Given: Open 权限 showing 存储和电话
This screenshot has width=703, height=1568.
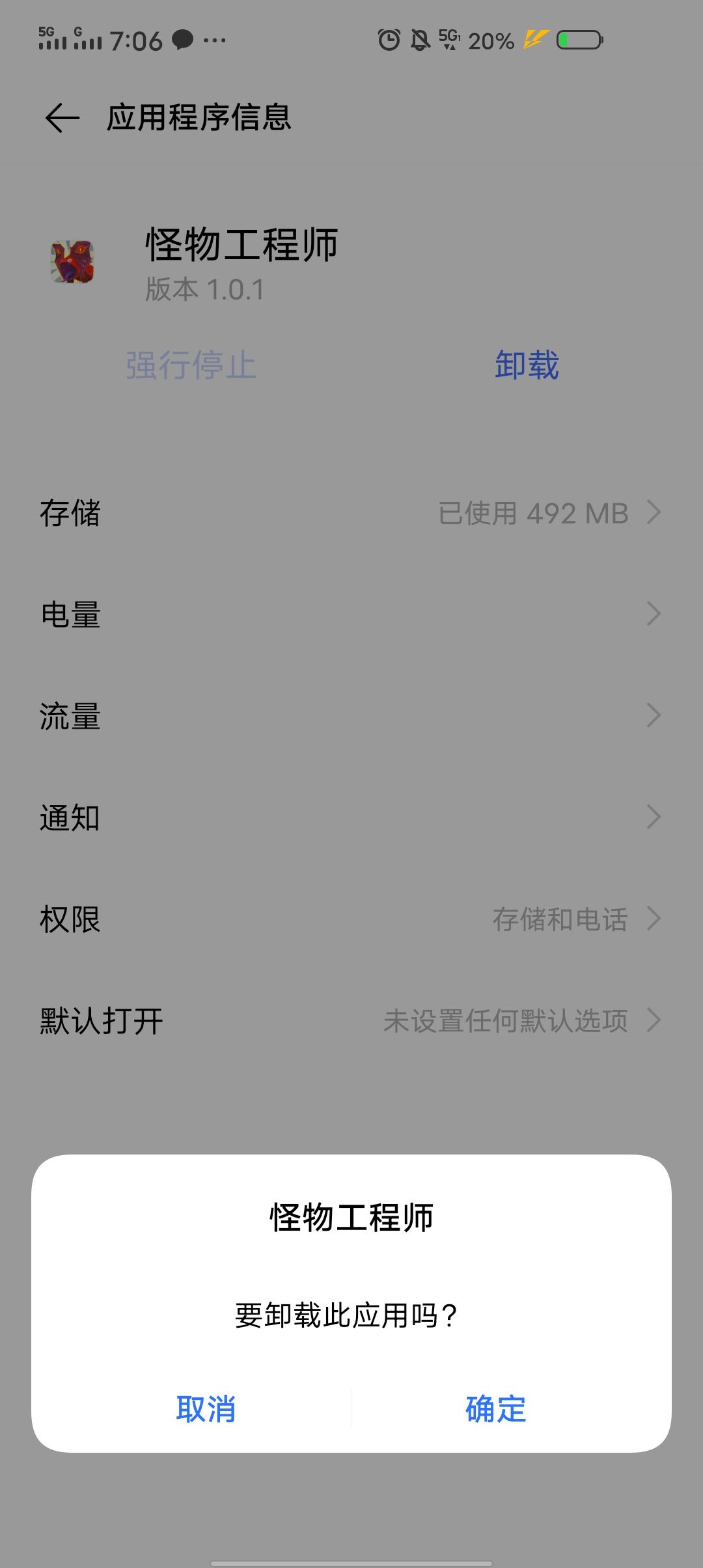Looking at the screenshot, I should 351,920.
